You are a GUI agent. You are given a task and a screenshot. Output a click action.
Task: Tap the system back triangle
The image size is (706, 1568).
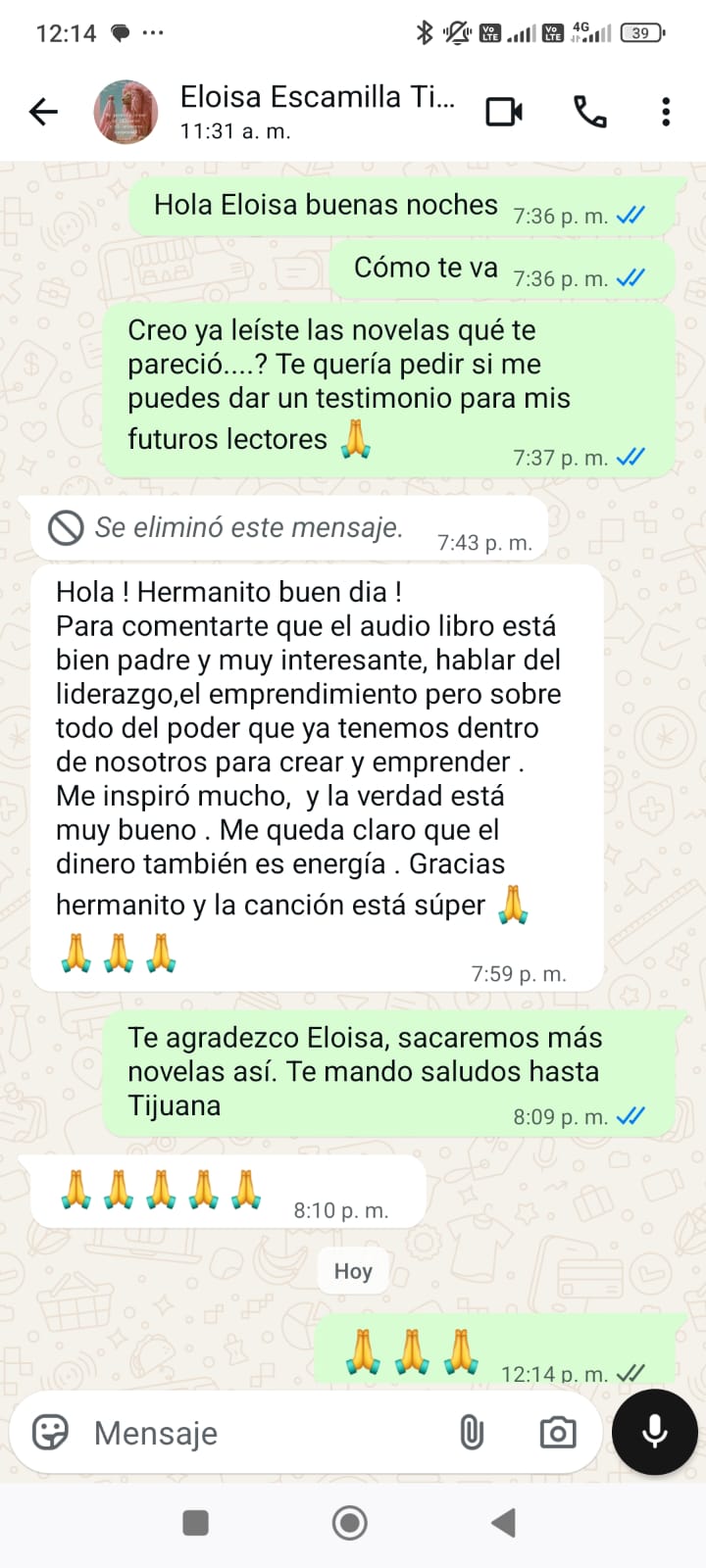504,1523
